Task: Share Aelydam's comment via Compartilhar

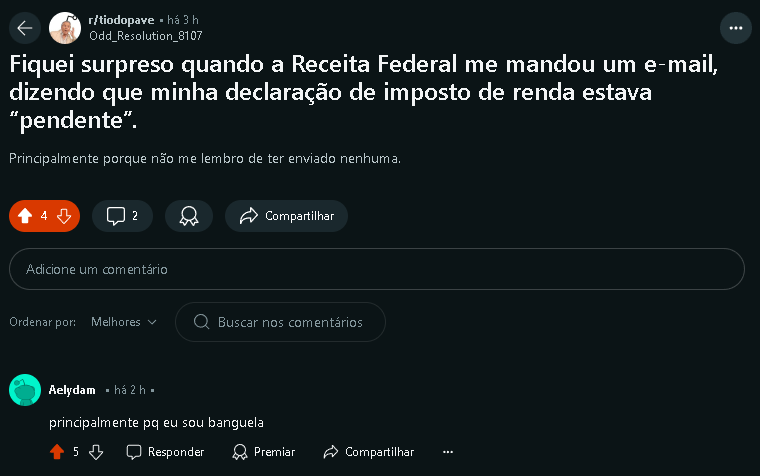Action: (368, 452)
